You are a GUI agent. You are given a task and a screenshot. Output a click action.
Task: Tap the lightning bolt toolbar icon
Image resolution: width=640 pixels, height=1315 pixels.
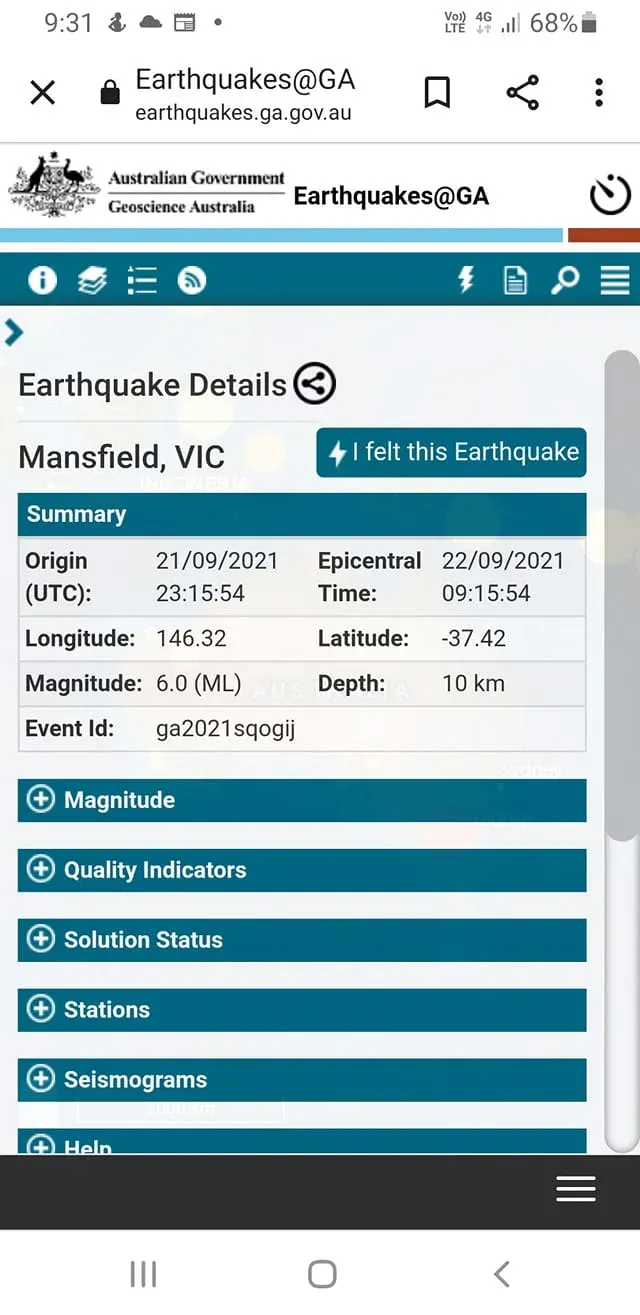[x=466, y=280]
